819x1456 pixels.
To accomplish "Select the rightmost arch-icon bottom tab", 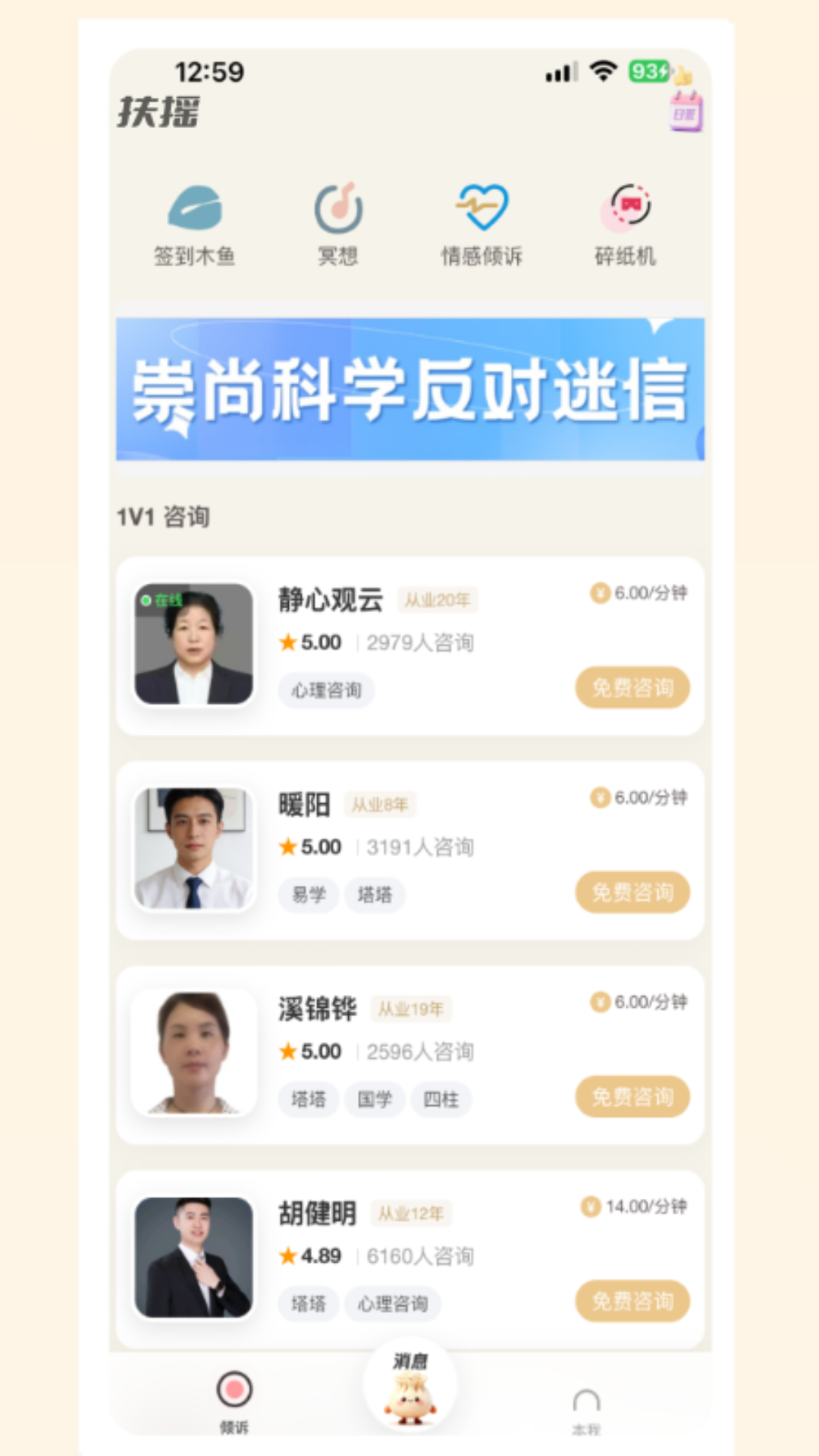I will coord(586,1409).
